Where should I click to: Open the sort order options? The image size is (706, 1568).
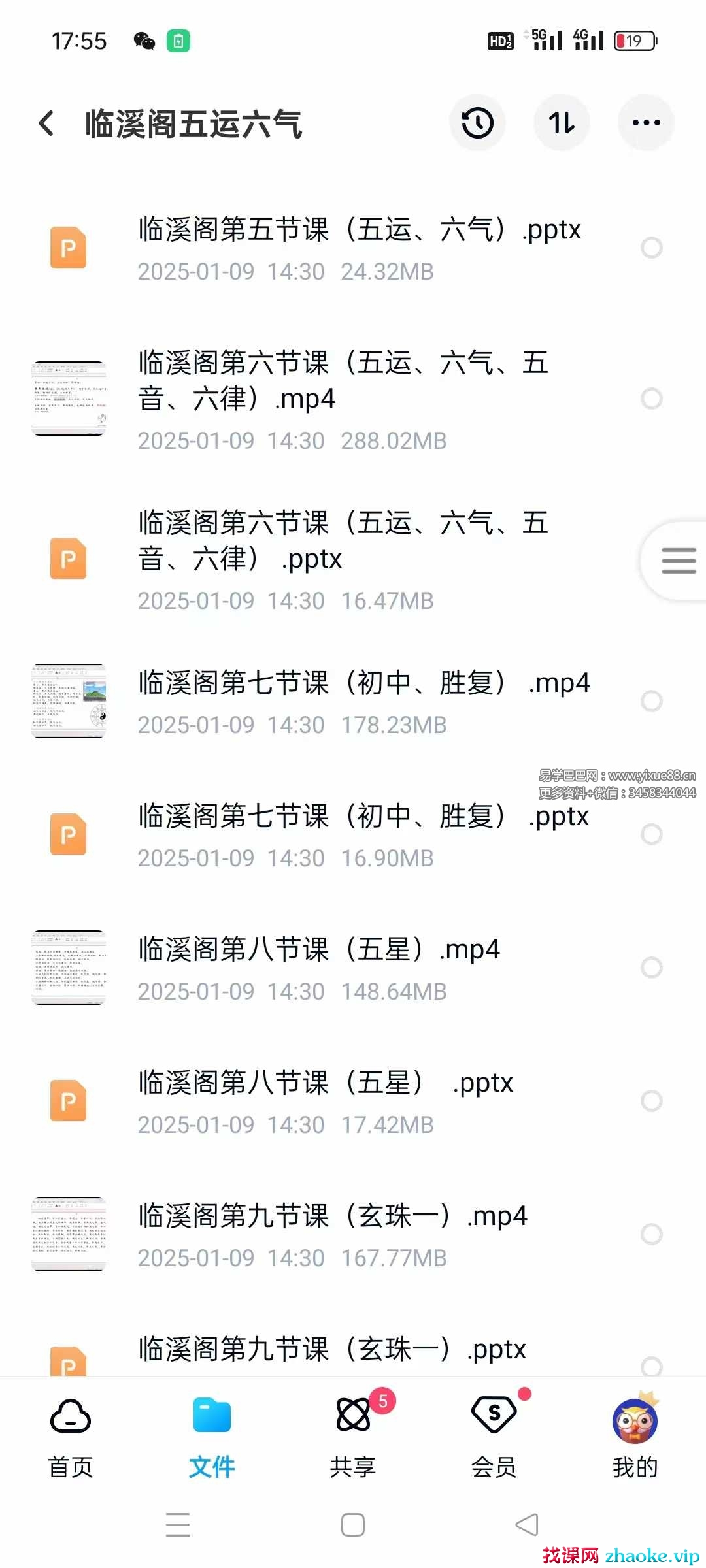tap(562, 123)
